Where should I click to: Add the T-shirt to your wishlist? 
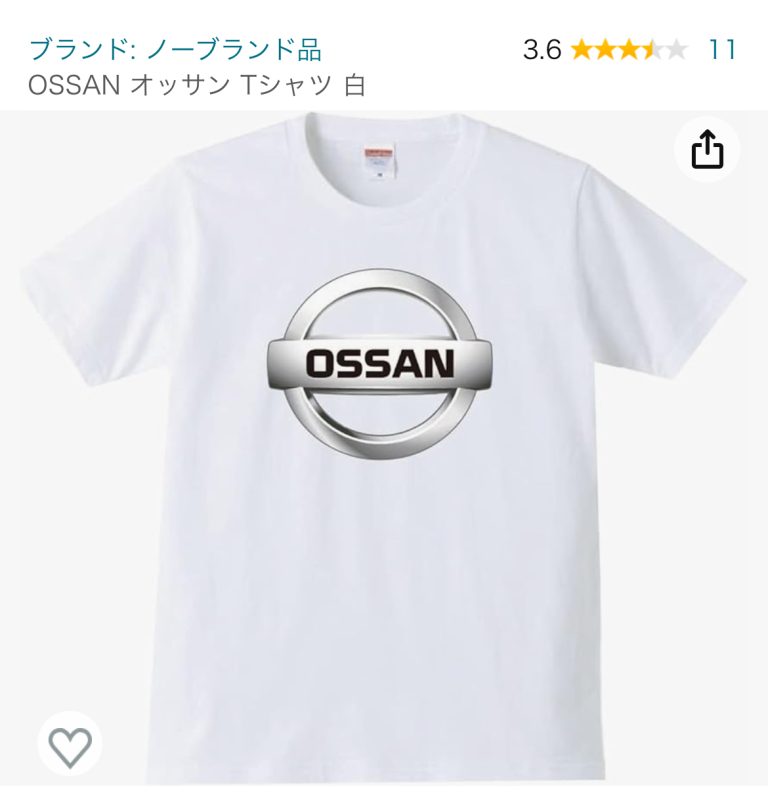tap(71, 746)
